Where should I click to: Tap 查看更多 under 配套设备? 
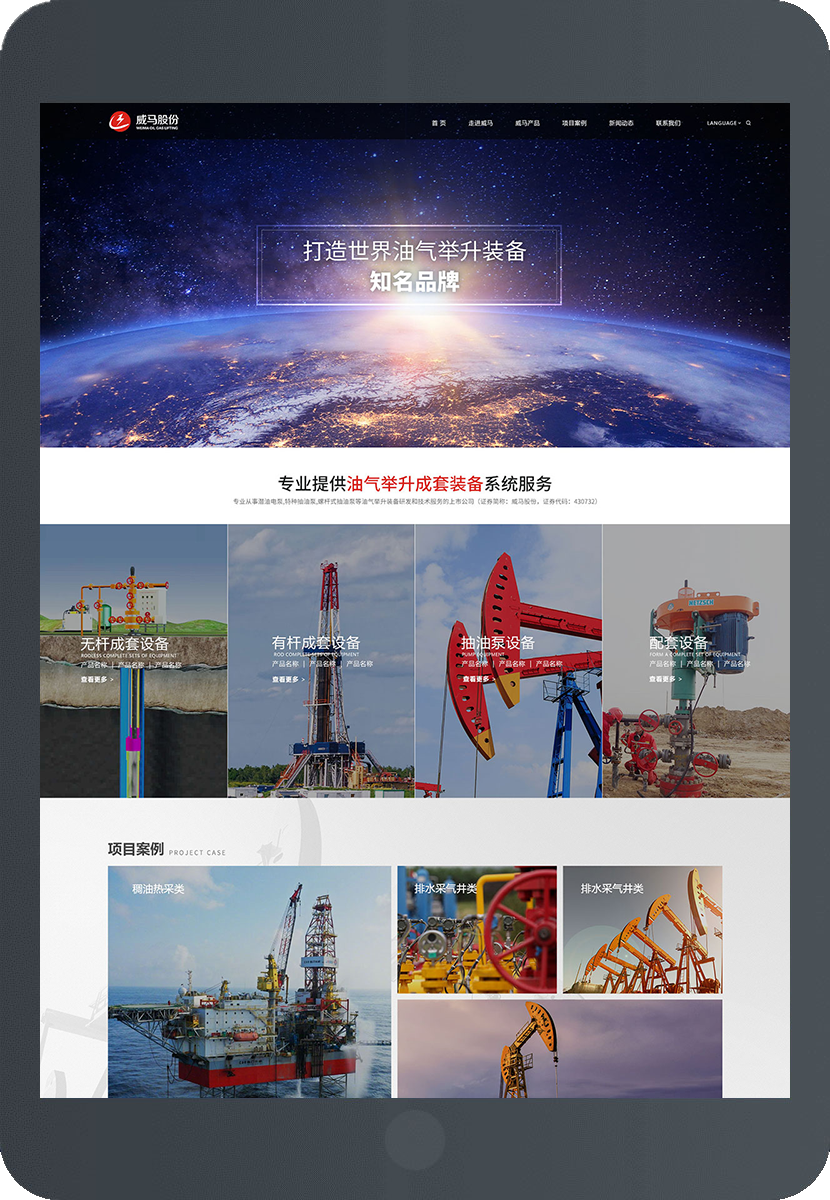[665, 679]
